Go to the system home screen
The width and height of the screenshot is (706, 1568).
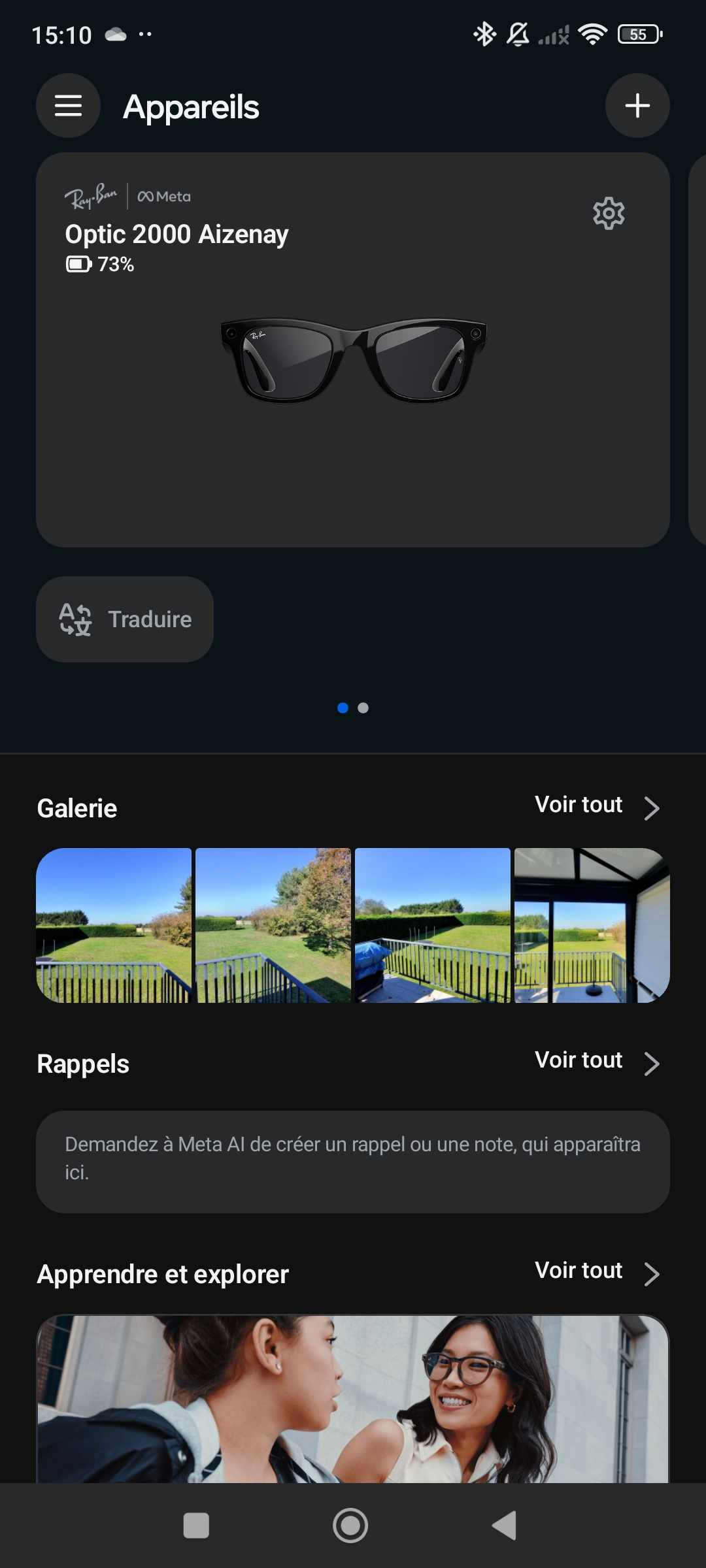350,1526
